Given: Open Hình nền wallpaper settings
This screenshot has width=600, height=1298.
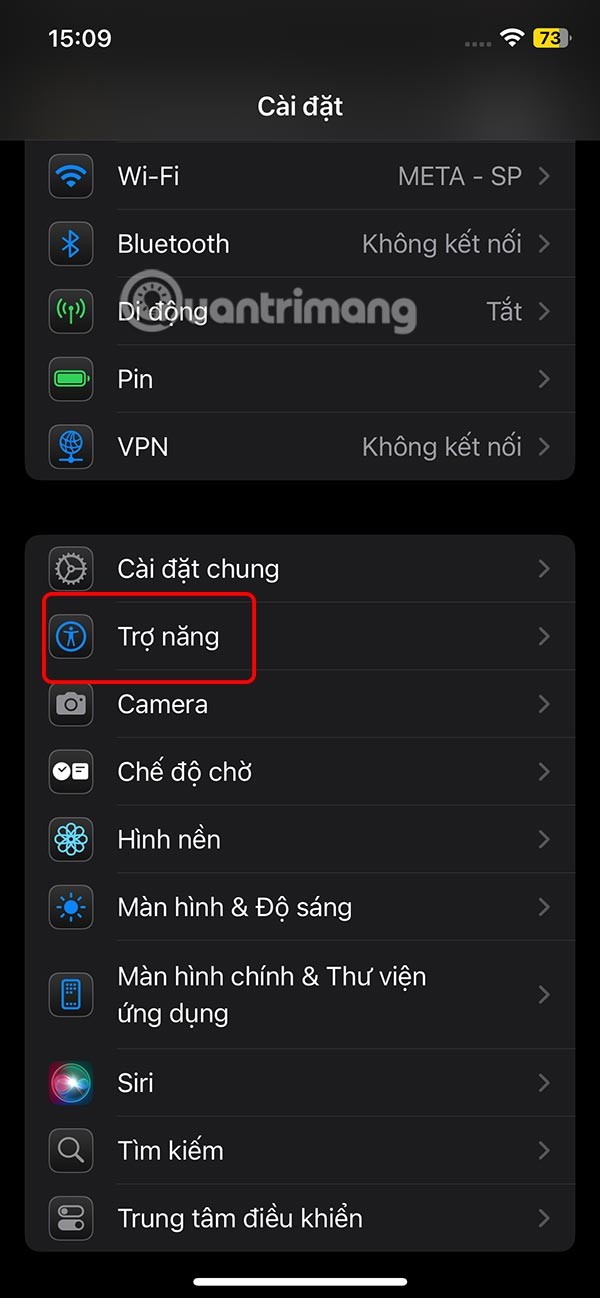Looking at the screenshot, I should click(300, 840).
